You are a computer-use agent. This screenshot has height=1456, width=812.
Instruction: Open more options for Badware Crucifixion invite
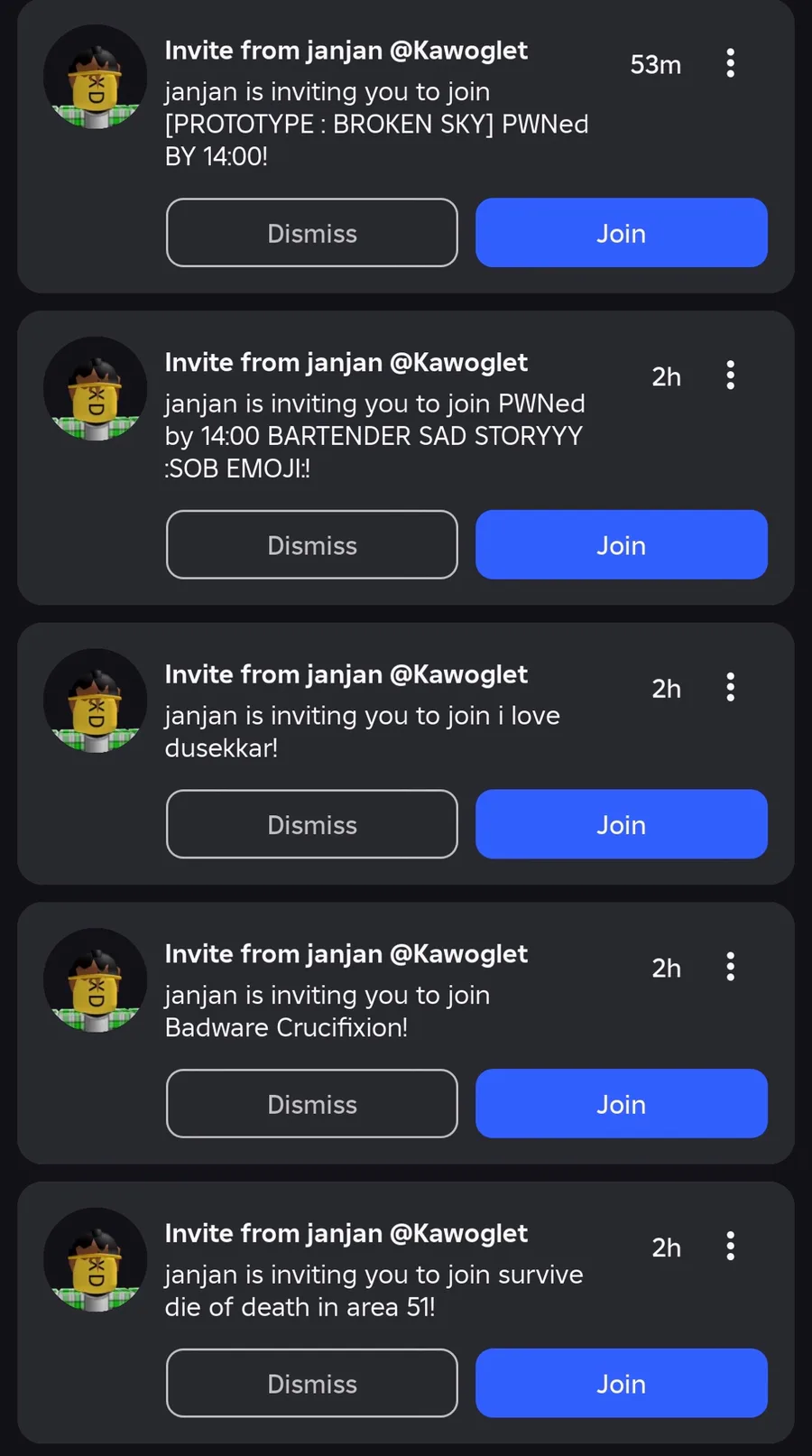pos(730,967)
